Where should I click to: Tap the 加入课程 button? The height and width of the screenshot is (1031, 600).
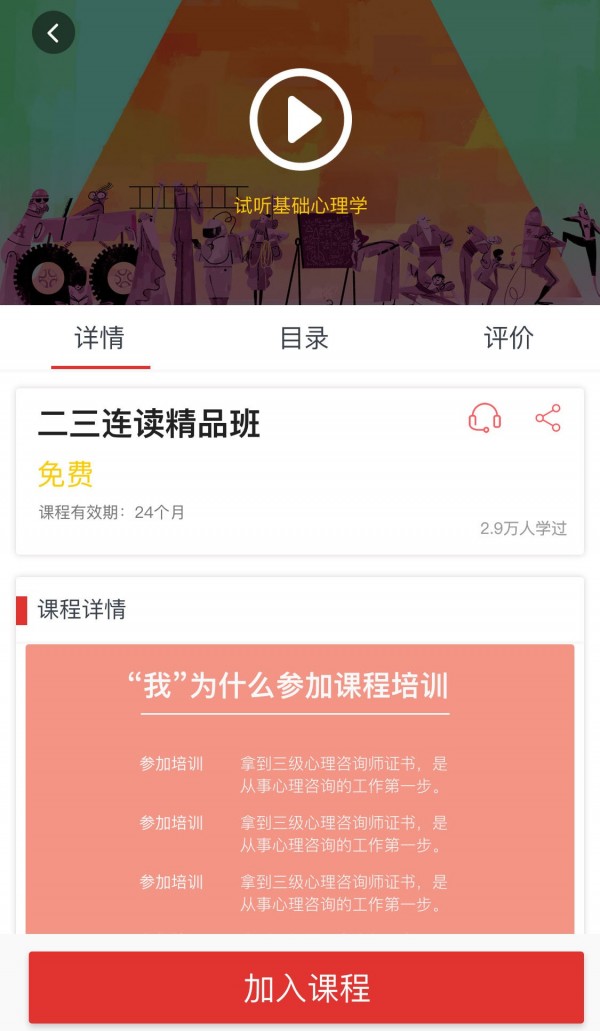[x=306, y=987]
